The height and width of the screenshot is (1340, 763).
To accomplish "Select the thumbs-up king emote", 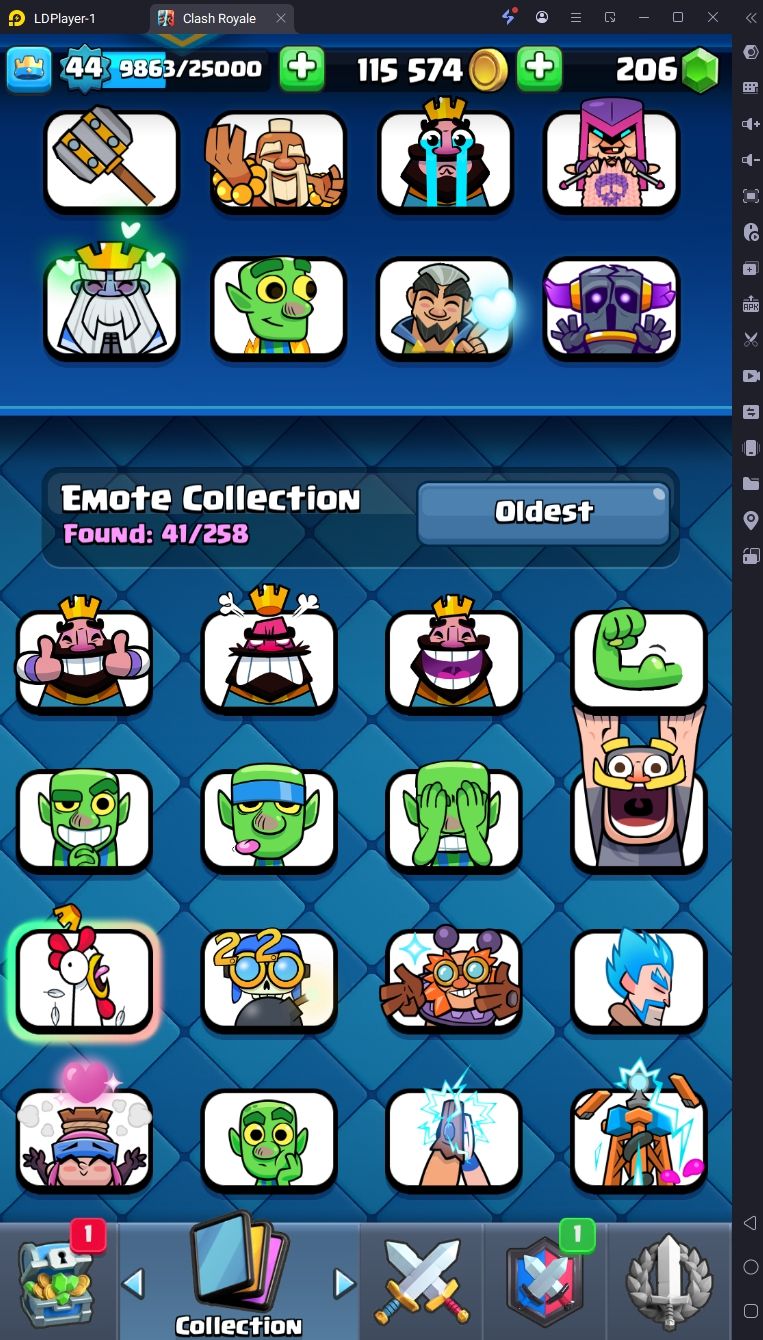I will [x=84, y=660].
